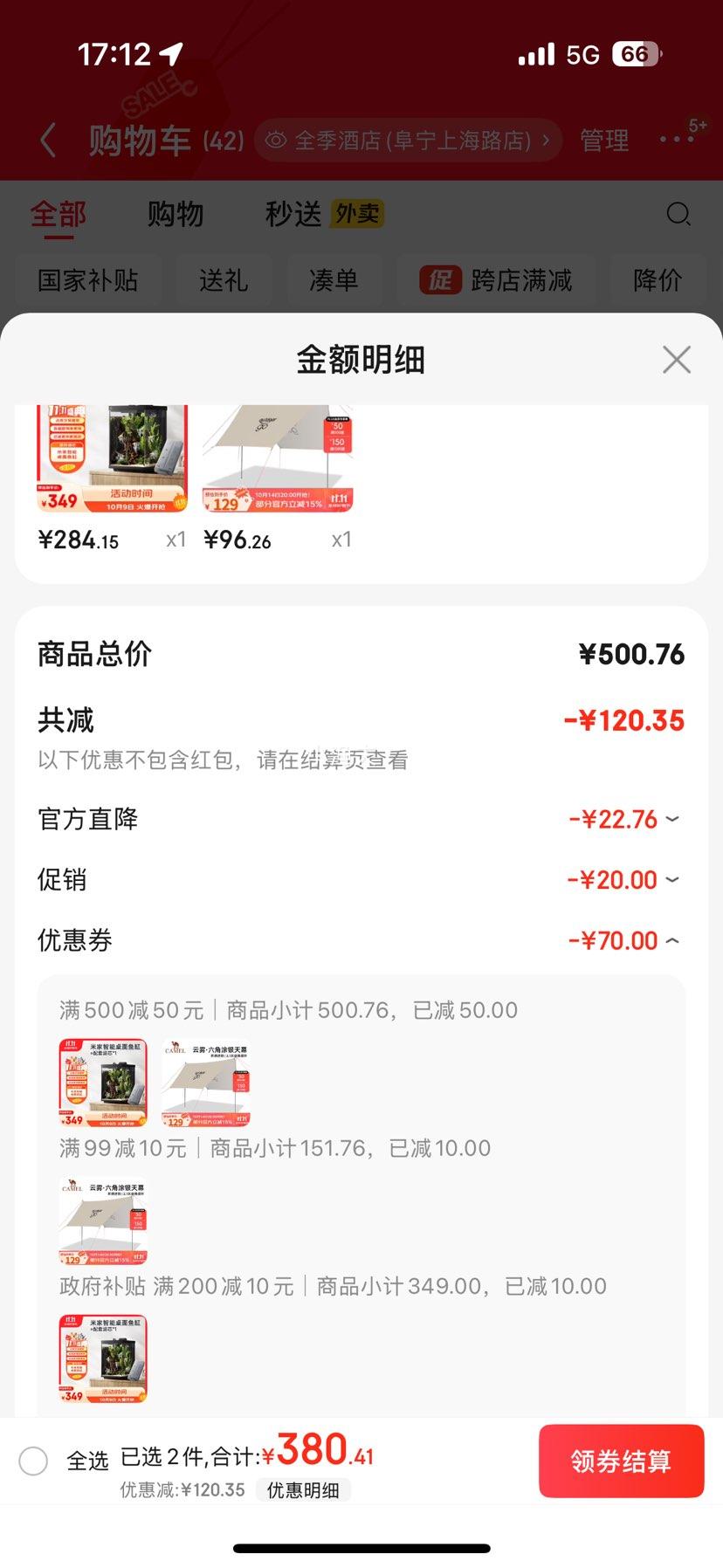Viewport: 723px width, 1568px height.
Task: Filter cart by 国家补贴
Action: (87, 280)
